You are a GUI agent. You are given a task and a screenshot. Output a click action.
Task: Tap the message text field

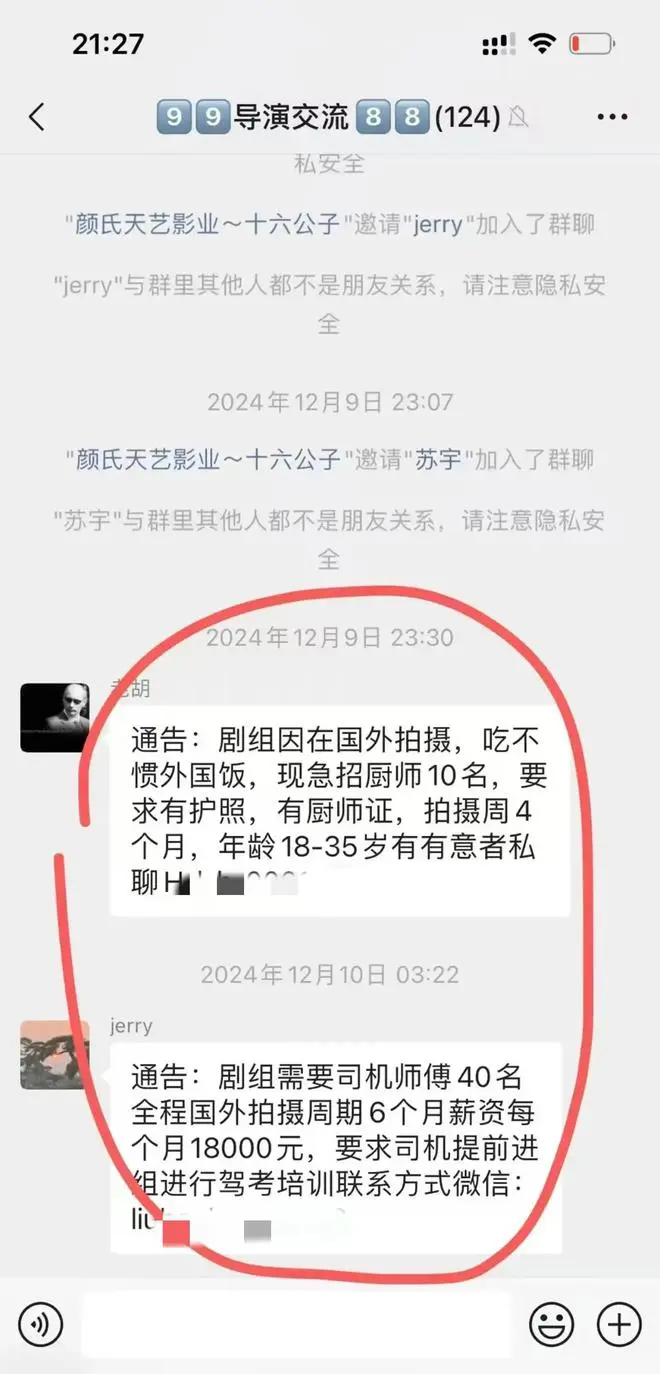pos(295,1325)
